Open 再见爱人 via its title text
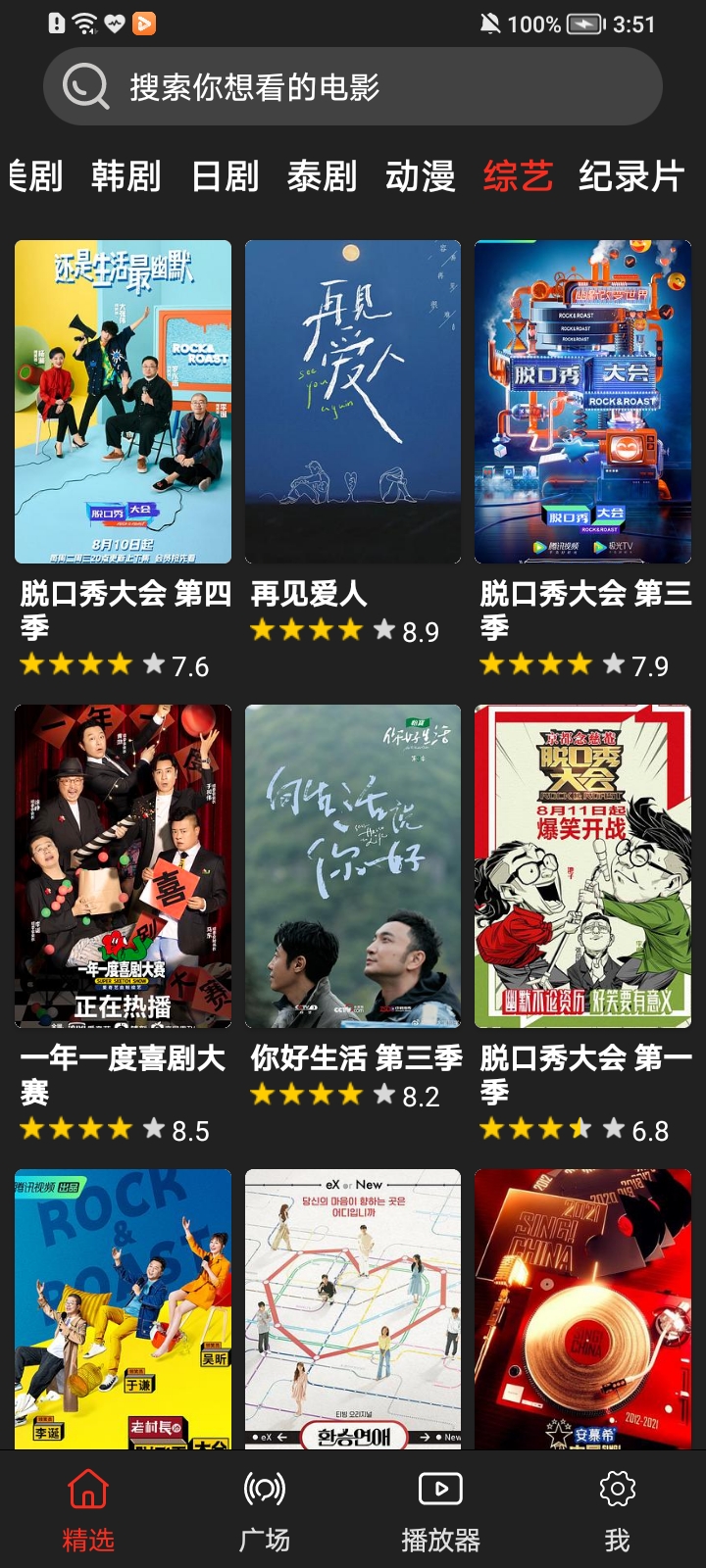The width and height of the screenshot is (706, 1568). 308,595
